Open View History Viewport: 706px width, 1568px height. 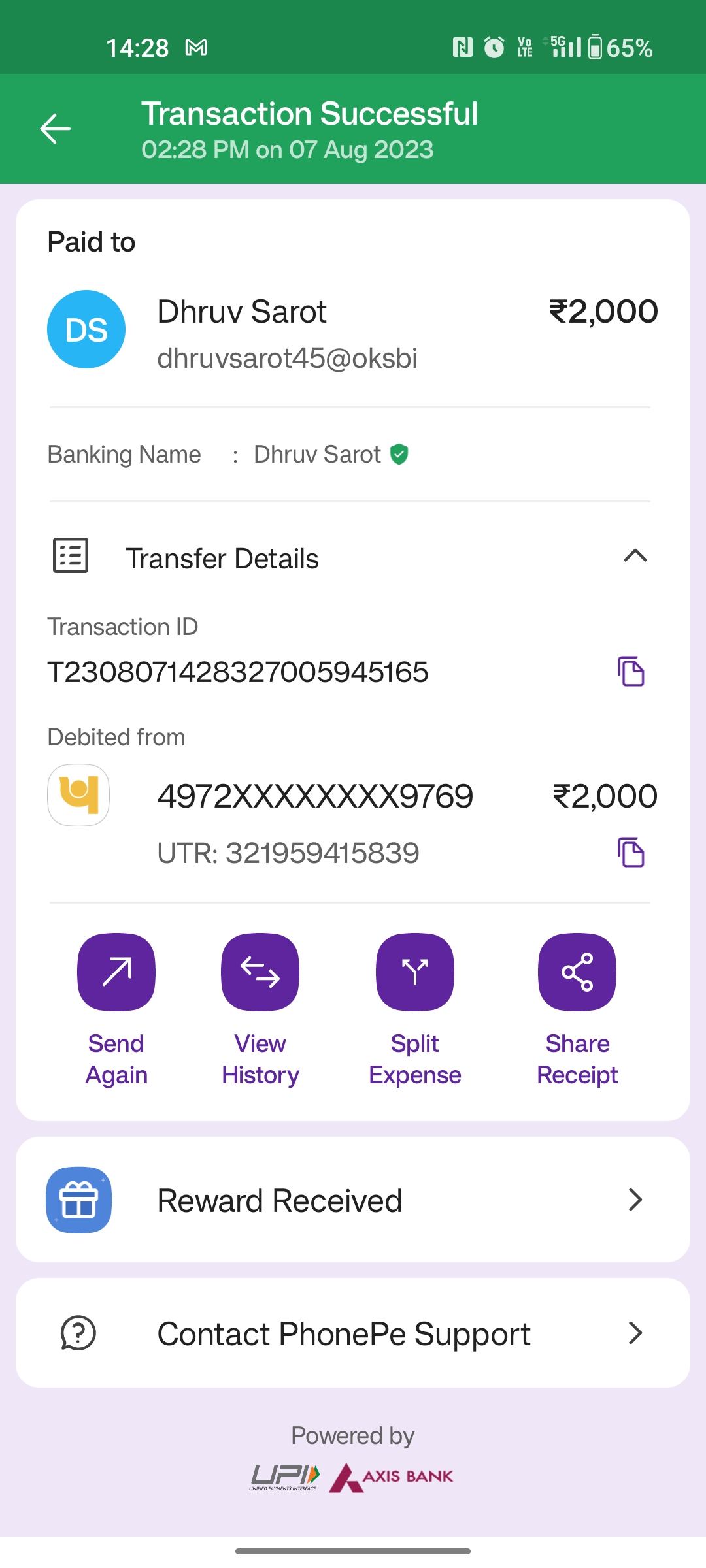[260, 972]
